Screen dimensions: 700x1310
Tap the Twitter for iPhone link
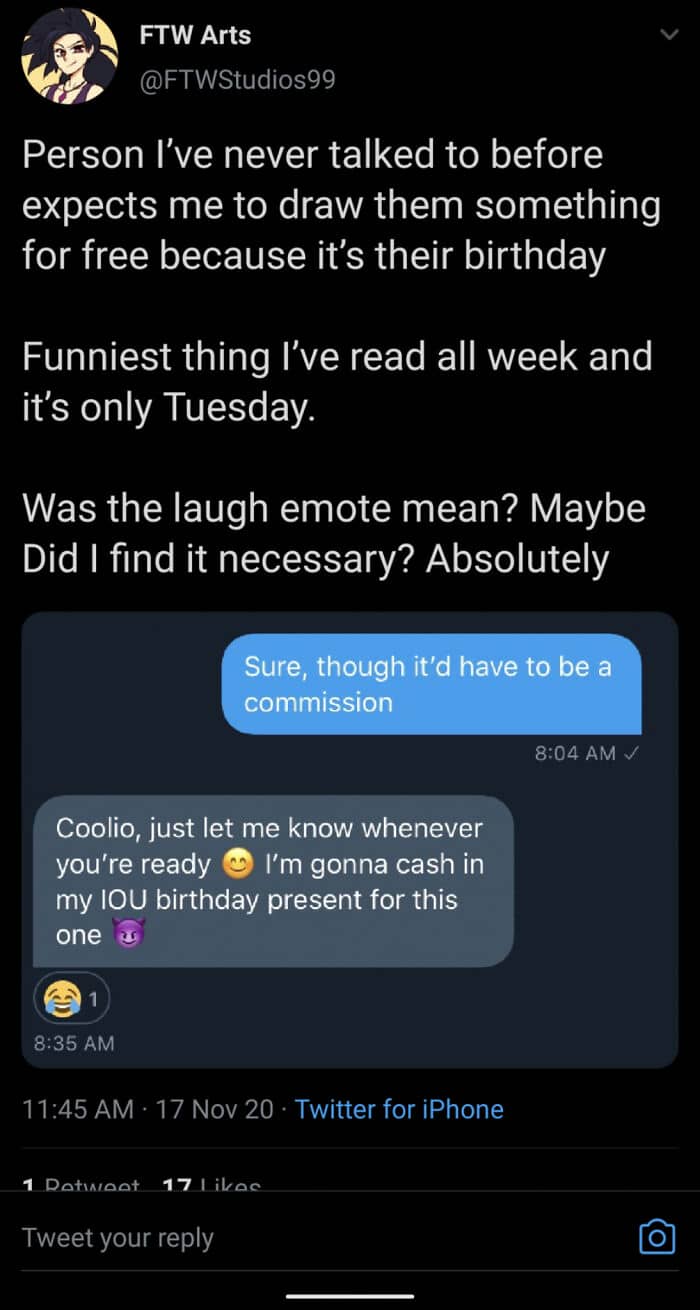click(x=399, y=1109)
